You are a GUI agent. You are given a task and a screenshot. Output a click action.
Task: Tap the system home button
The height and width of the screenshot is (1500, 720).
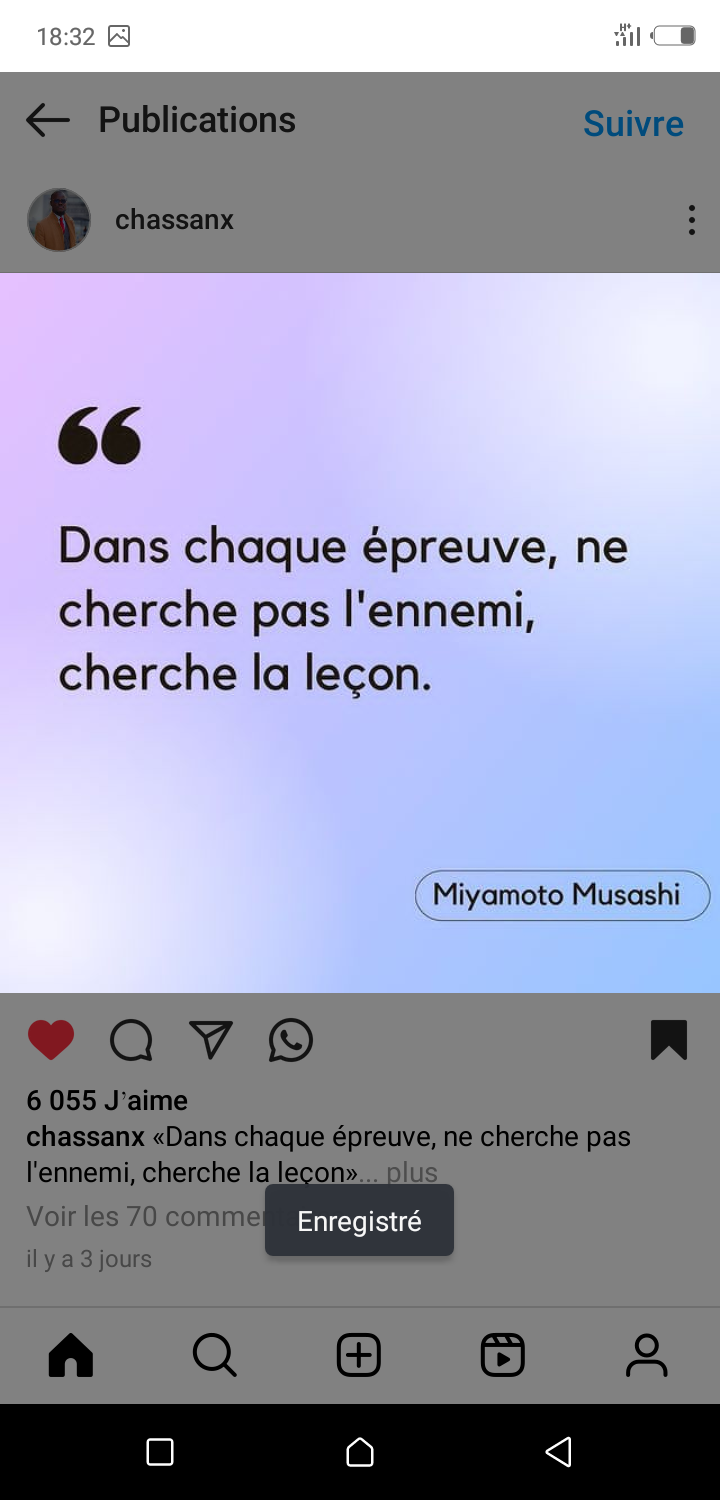tap(360, 1452)
